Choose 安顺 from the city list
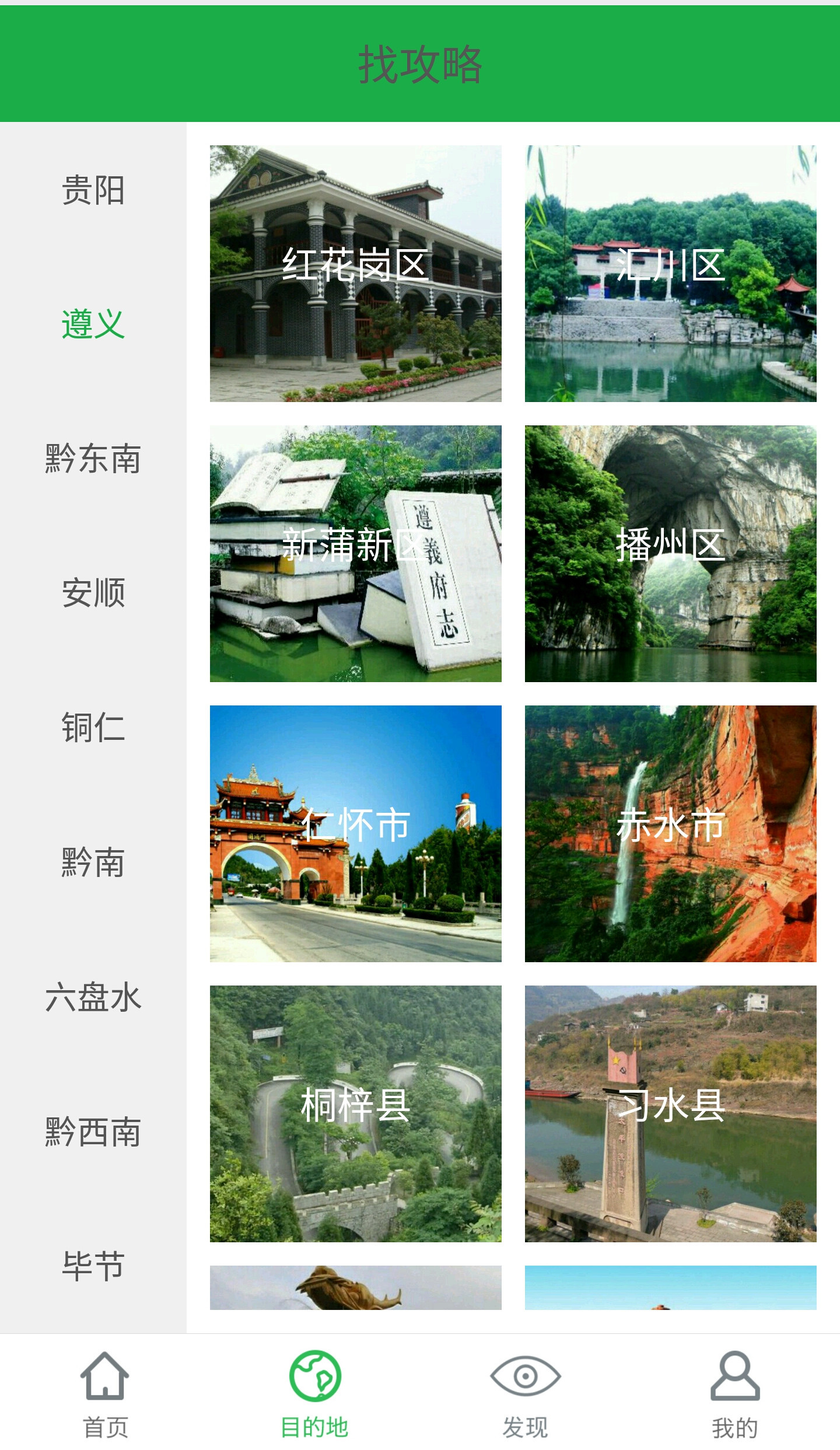Viewport: 840px width, 1450px height. (93, 593)
